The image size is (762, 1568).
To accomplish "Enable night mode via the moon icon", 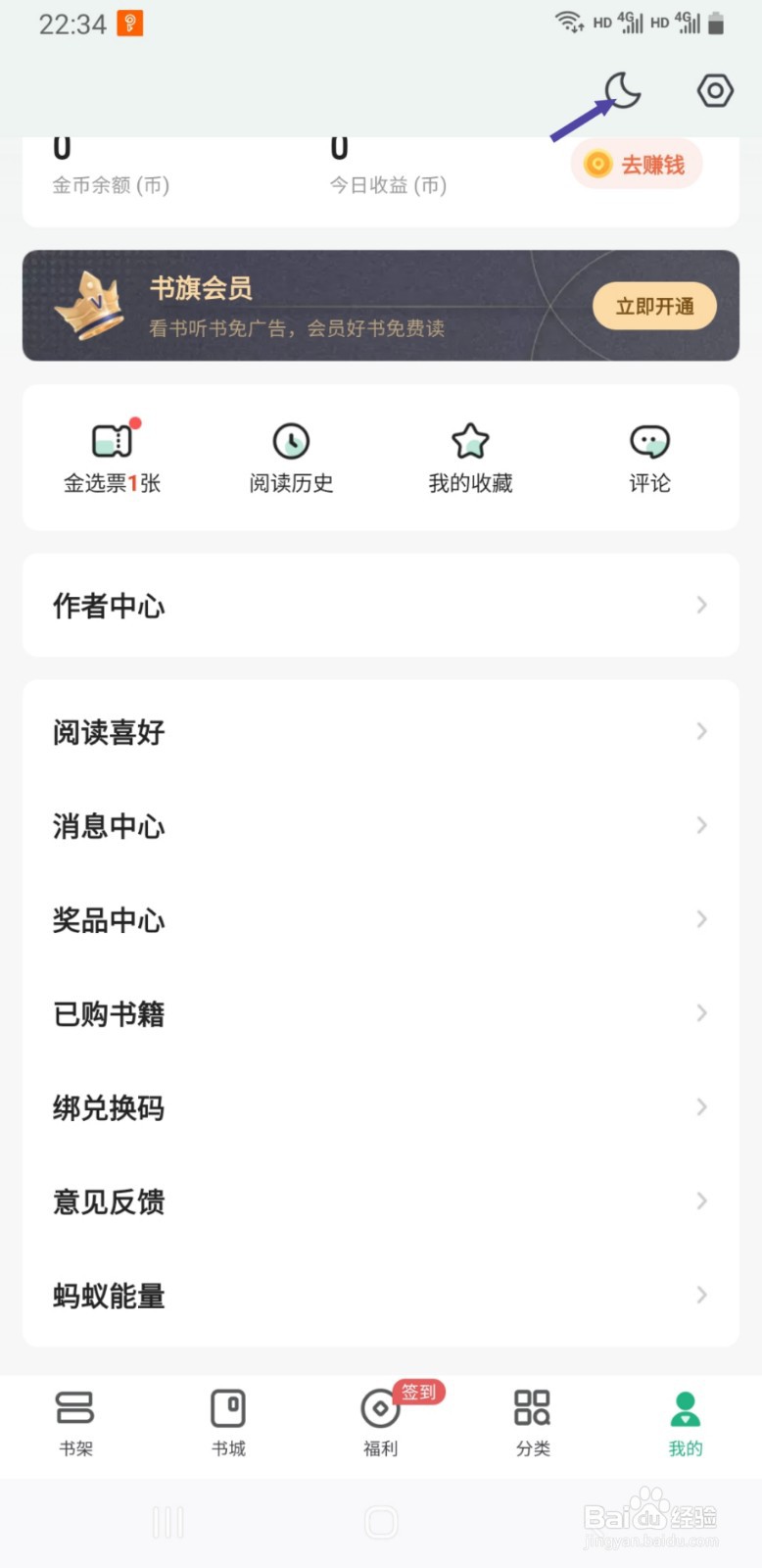I will click(x=619, y=91).
